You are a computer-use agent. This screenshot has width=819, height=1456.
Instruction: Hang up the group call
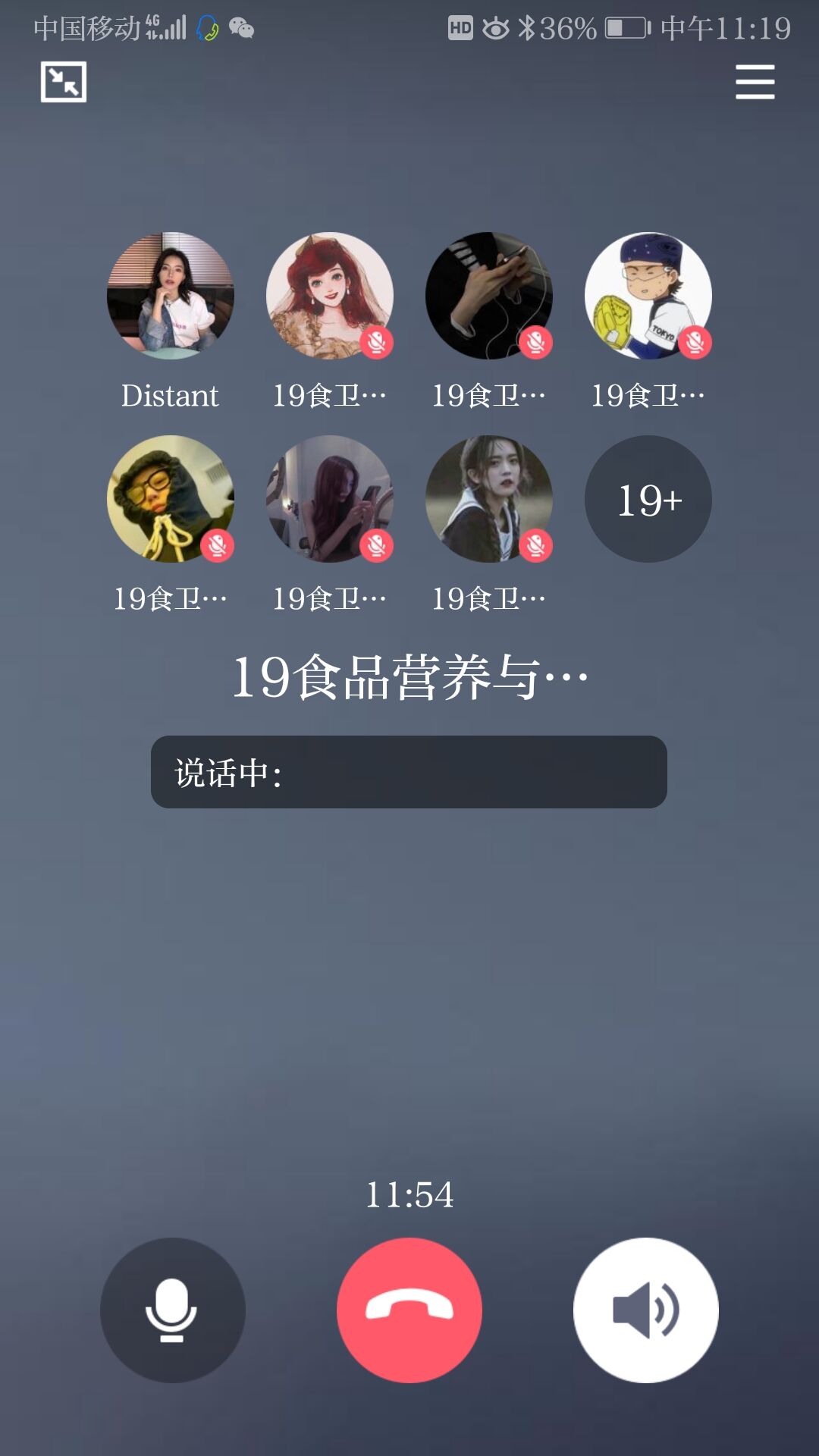pos(409,1310)
